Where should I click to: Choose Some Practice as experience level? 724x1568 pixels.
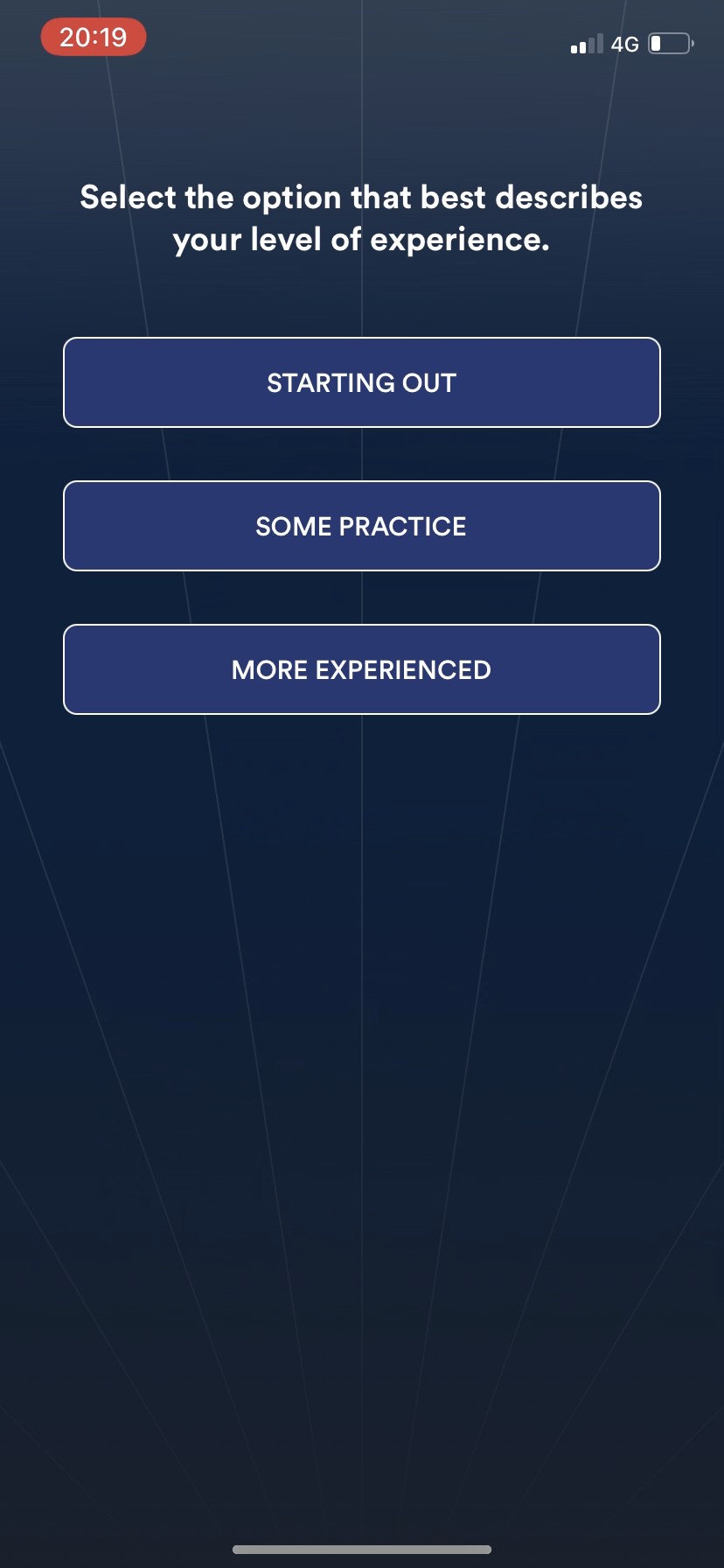pos(361,526)
